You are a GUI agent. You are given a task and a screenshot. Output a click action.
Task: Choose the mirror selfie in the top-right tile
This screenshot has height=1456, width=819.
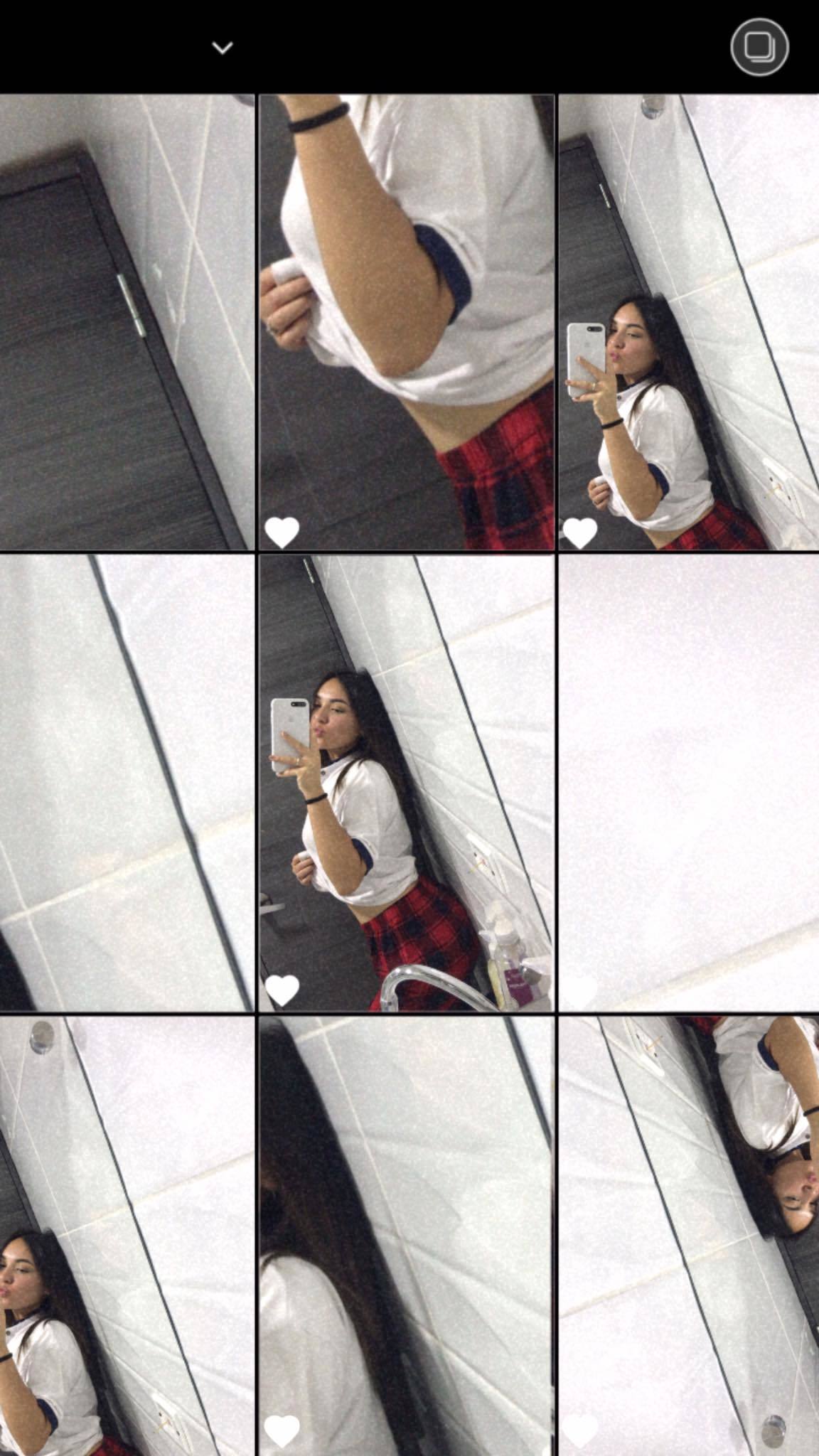pyautogui.click(x=688, y=322)
